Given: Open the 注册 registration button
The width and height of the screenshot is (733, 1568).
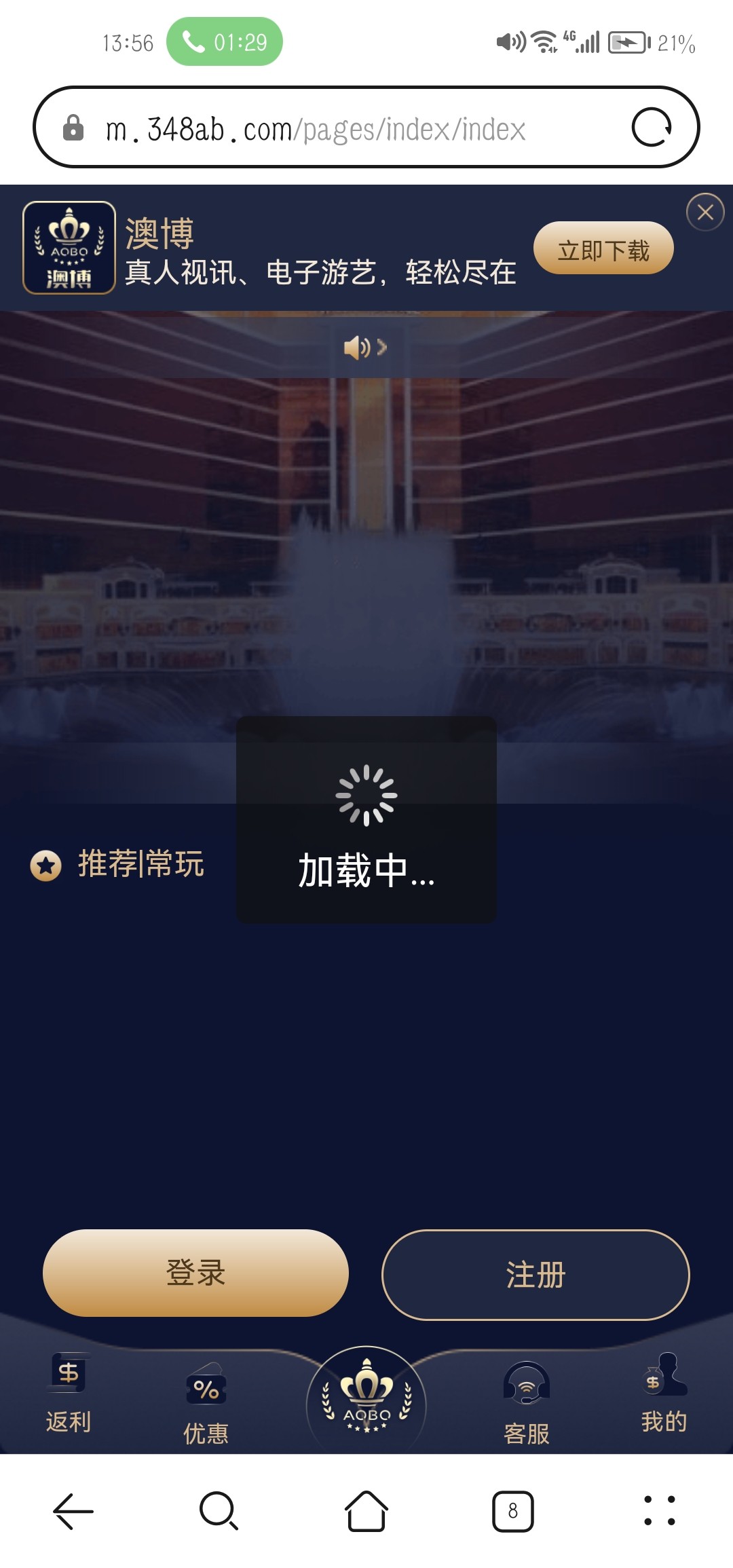Looking at the screenshot, I should (535, 1274).
